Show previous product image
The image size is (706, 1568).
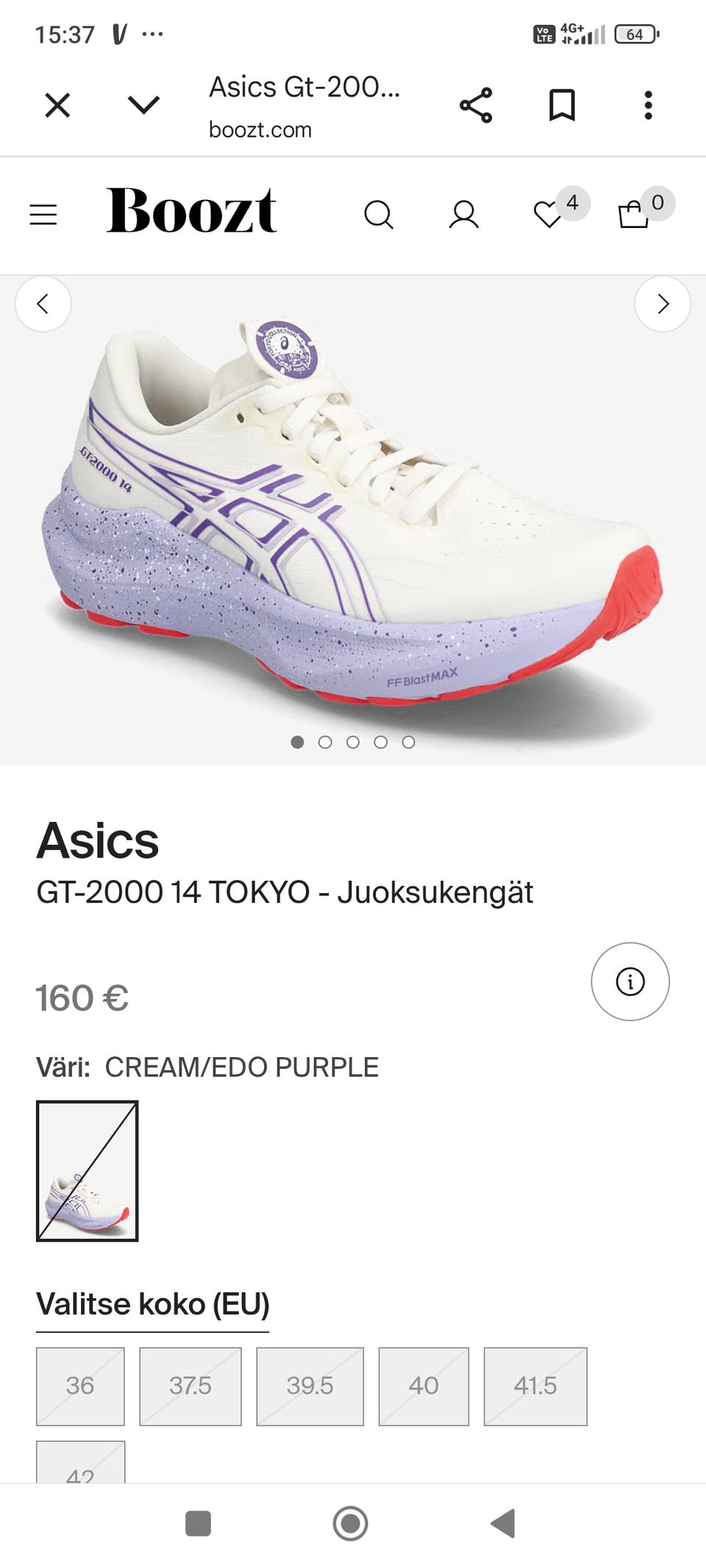click(43, 304)
